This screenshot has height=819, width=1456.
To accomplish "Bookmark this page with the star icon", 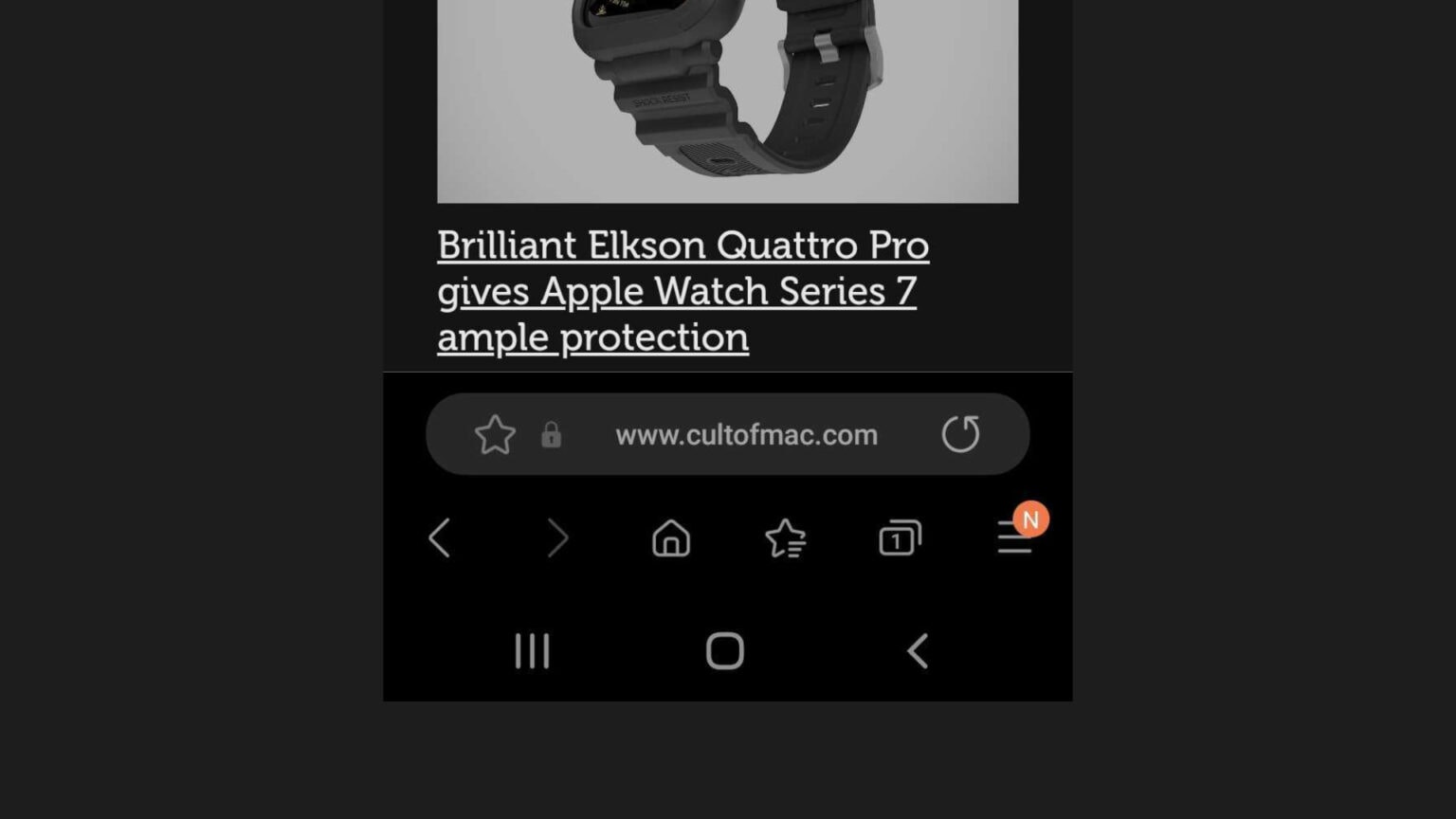I will pos(495,435).
